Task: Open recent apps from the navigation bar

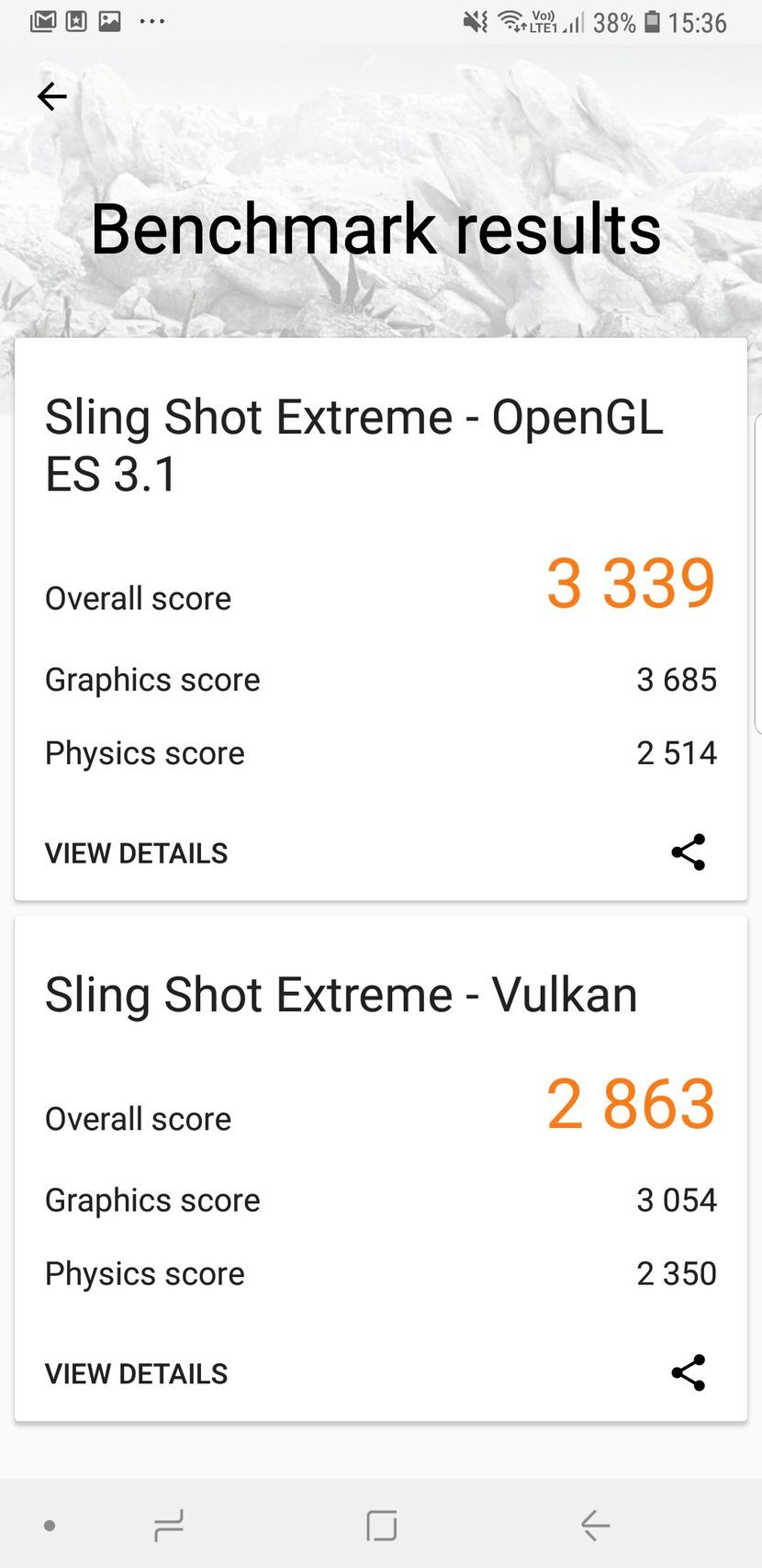Action: point(169,1526)
